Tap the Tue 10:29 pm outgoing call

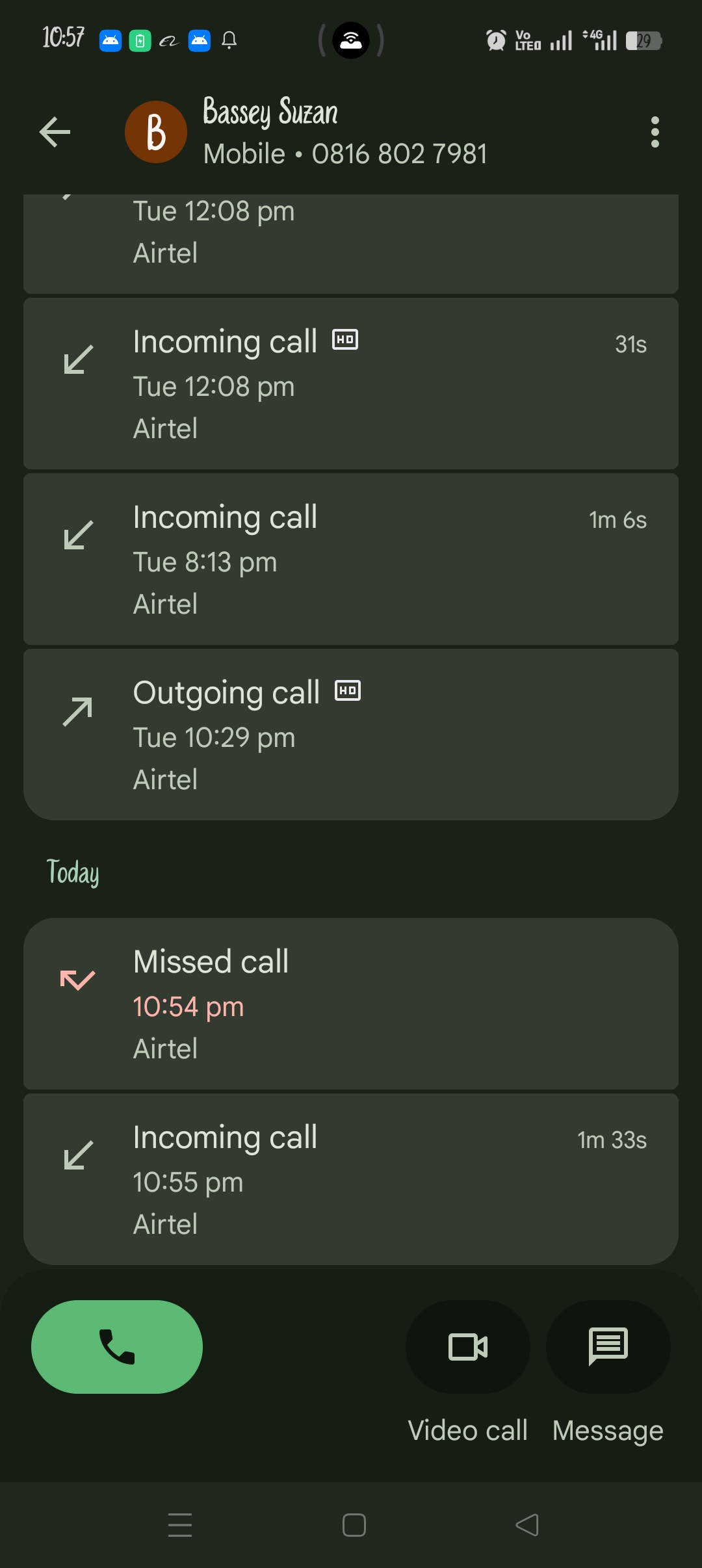point(351,735)
